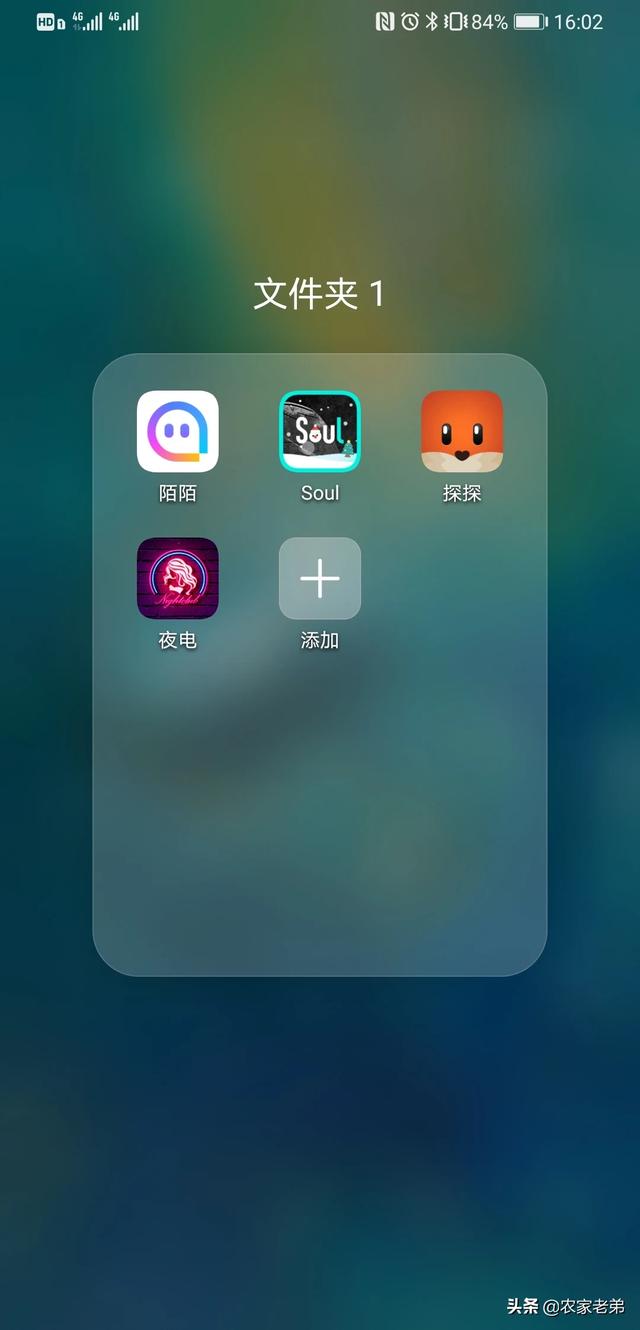Launch the Soul app
Image resolution: width=640 pixels, height=1330 pixels.
click(x=320, y=431)
